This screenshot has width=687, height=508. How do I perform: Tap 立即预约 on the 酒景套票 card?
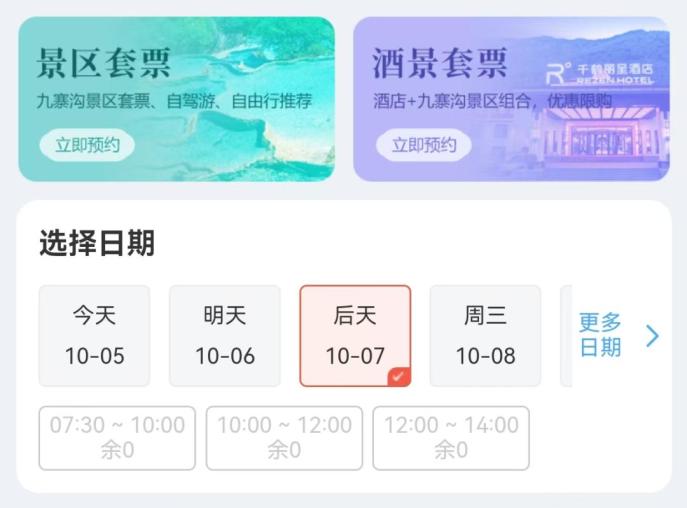(423, 145)
